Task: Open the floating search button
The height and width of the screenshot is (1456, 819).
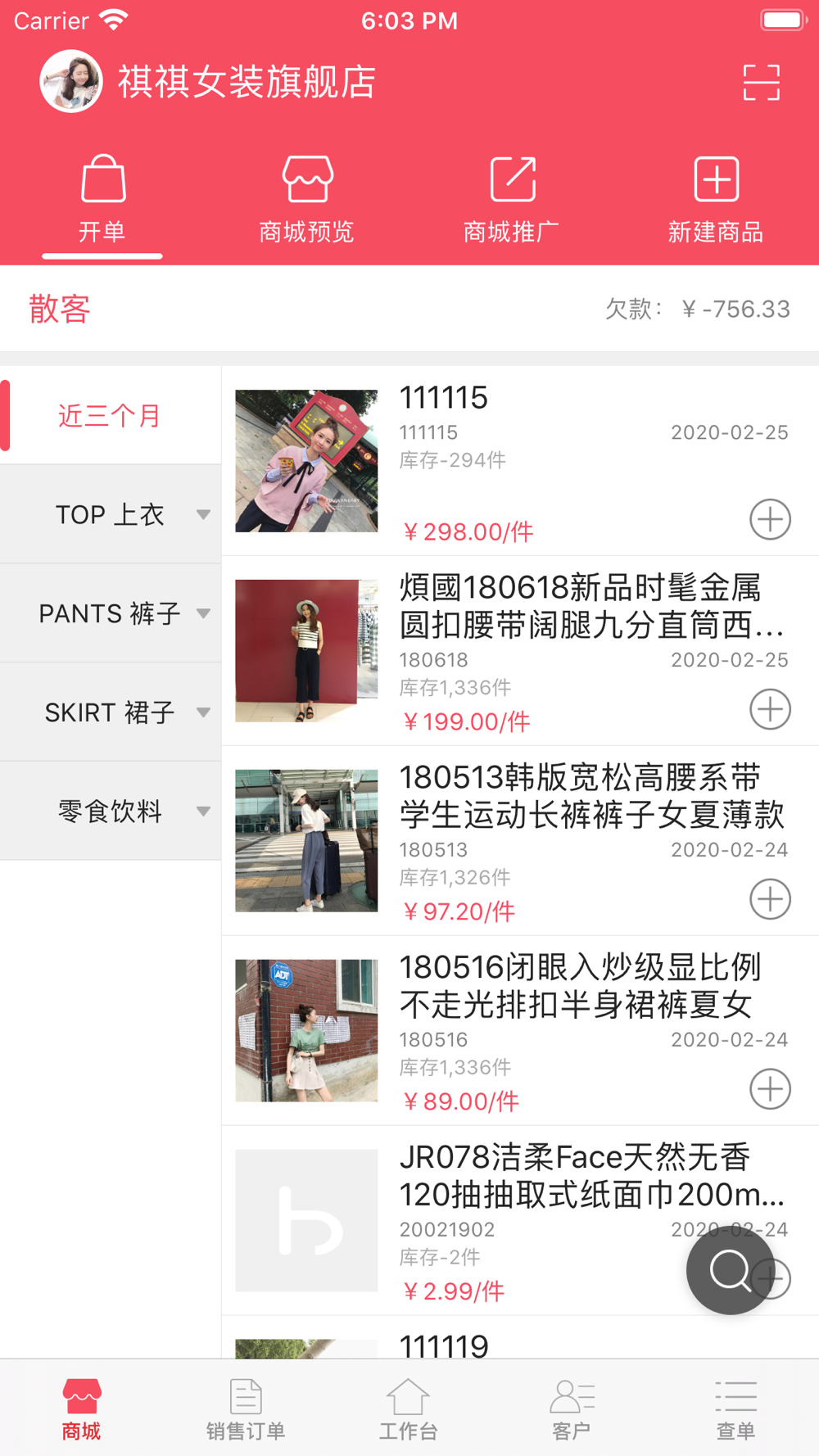Action: point(730,1271)
